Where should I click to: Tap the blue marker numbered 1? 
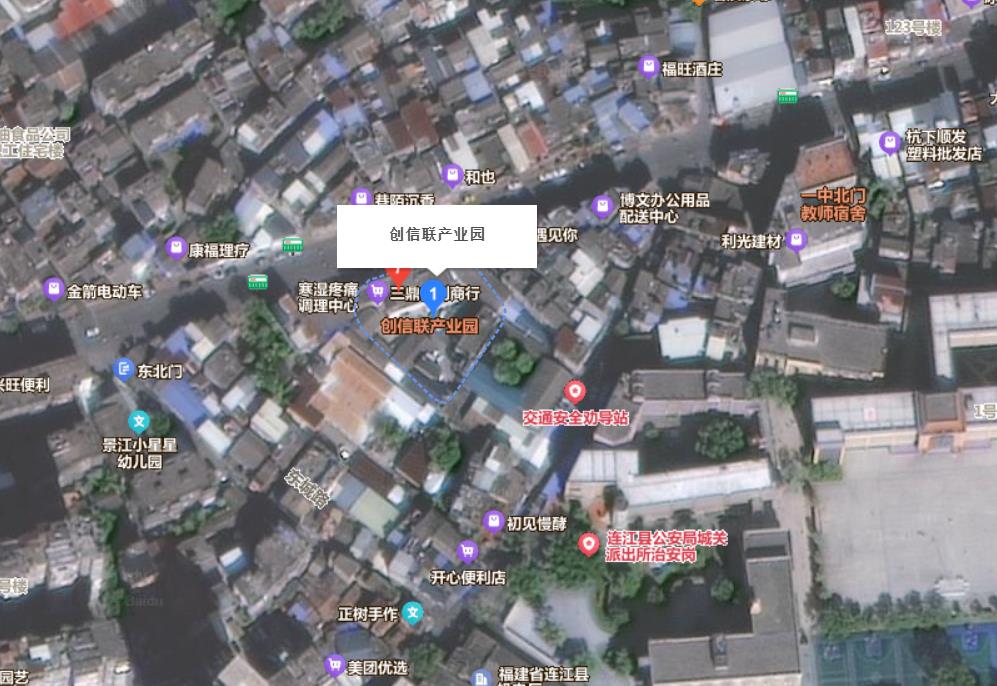pos(433,293)
